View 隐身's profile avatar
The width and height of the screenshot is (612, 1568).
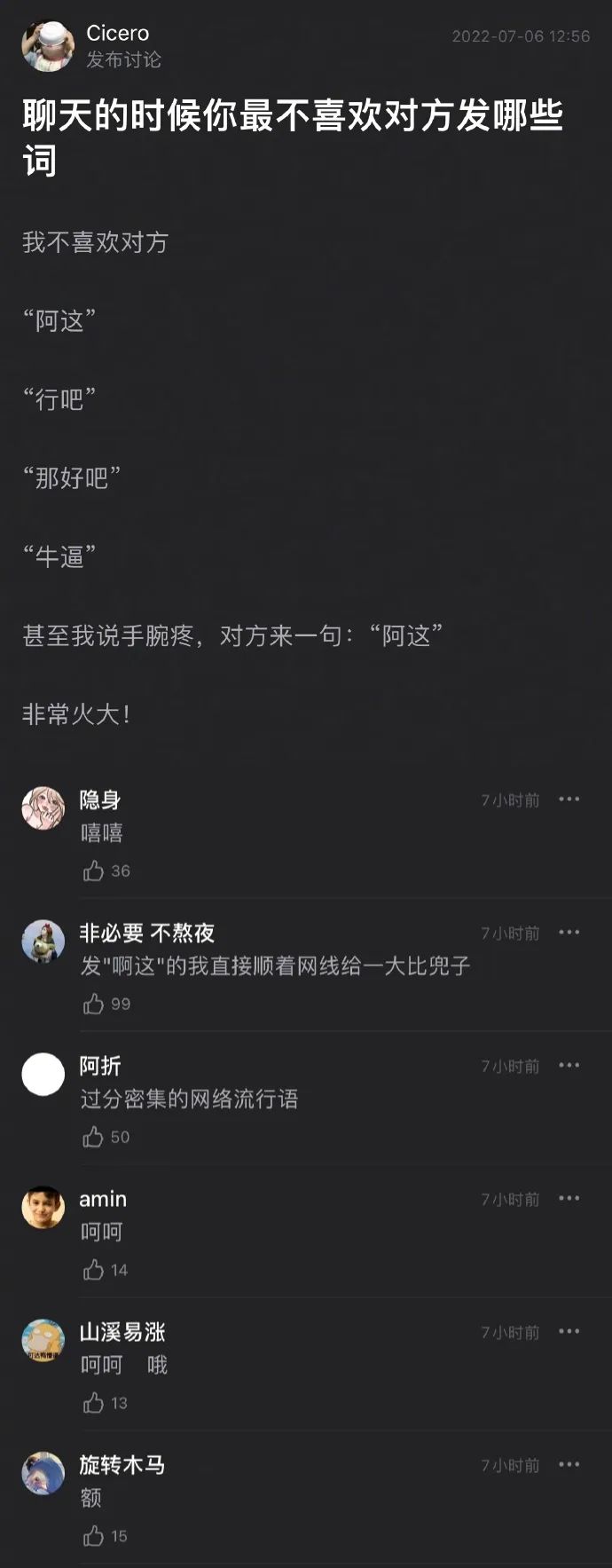43,808
